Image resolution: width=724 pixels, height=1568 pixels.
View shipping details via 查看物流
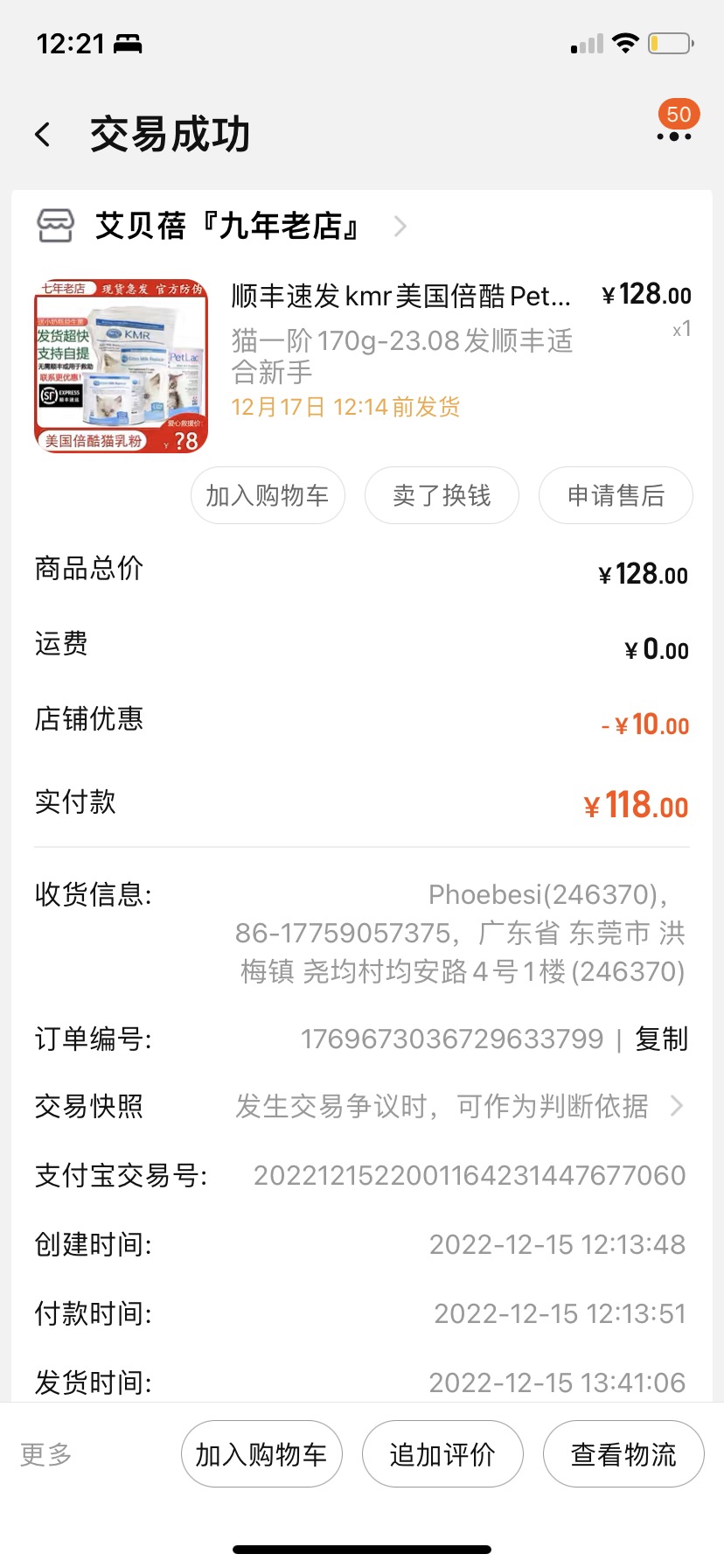point(623,1454)
